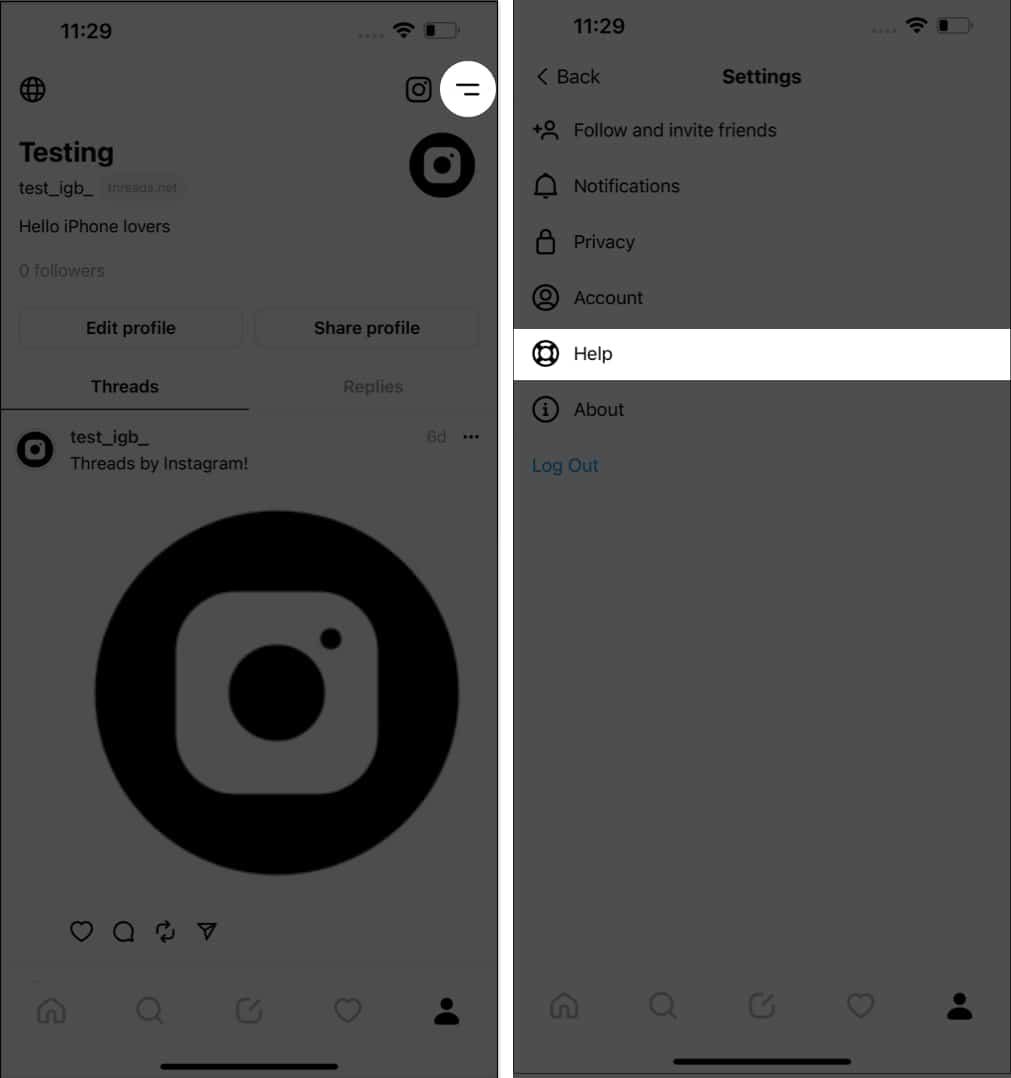This screenshot has height=1078, width=1011.
Task: Switch to the Replies tab
Action: (373, 386)
